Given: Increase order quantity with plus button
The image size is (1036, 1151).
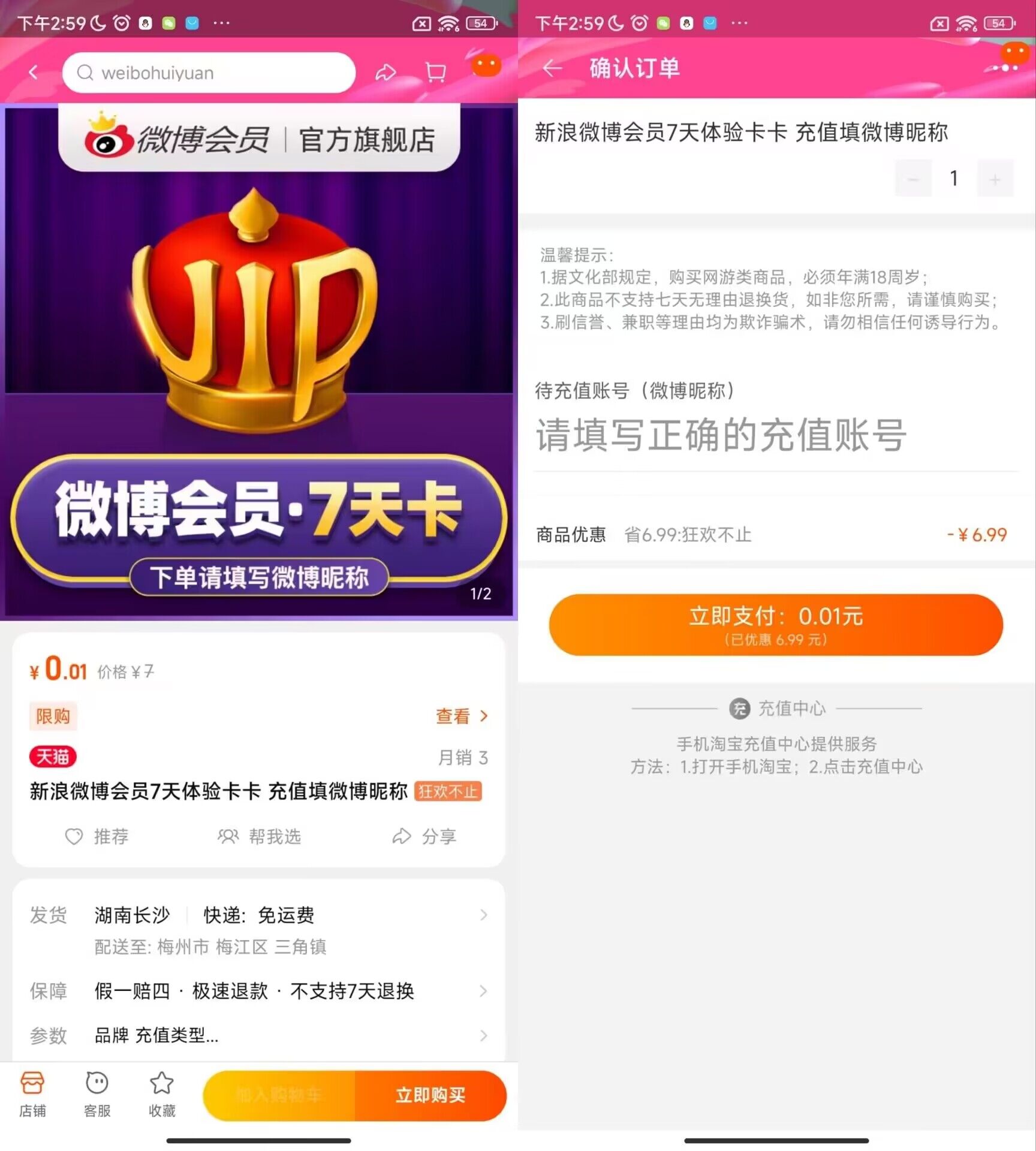Looking at the screenshot, I should pos(995,179).
